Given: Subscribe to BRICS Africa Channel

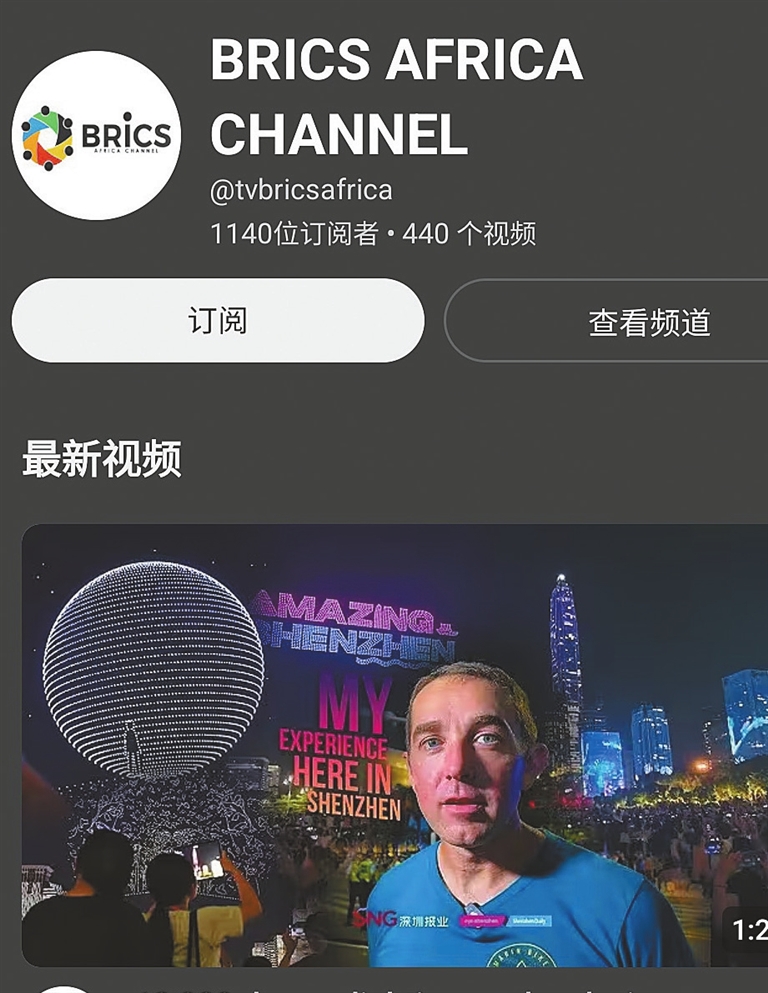Looking at the screenshot, I should click(x=217, y=321).
